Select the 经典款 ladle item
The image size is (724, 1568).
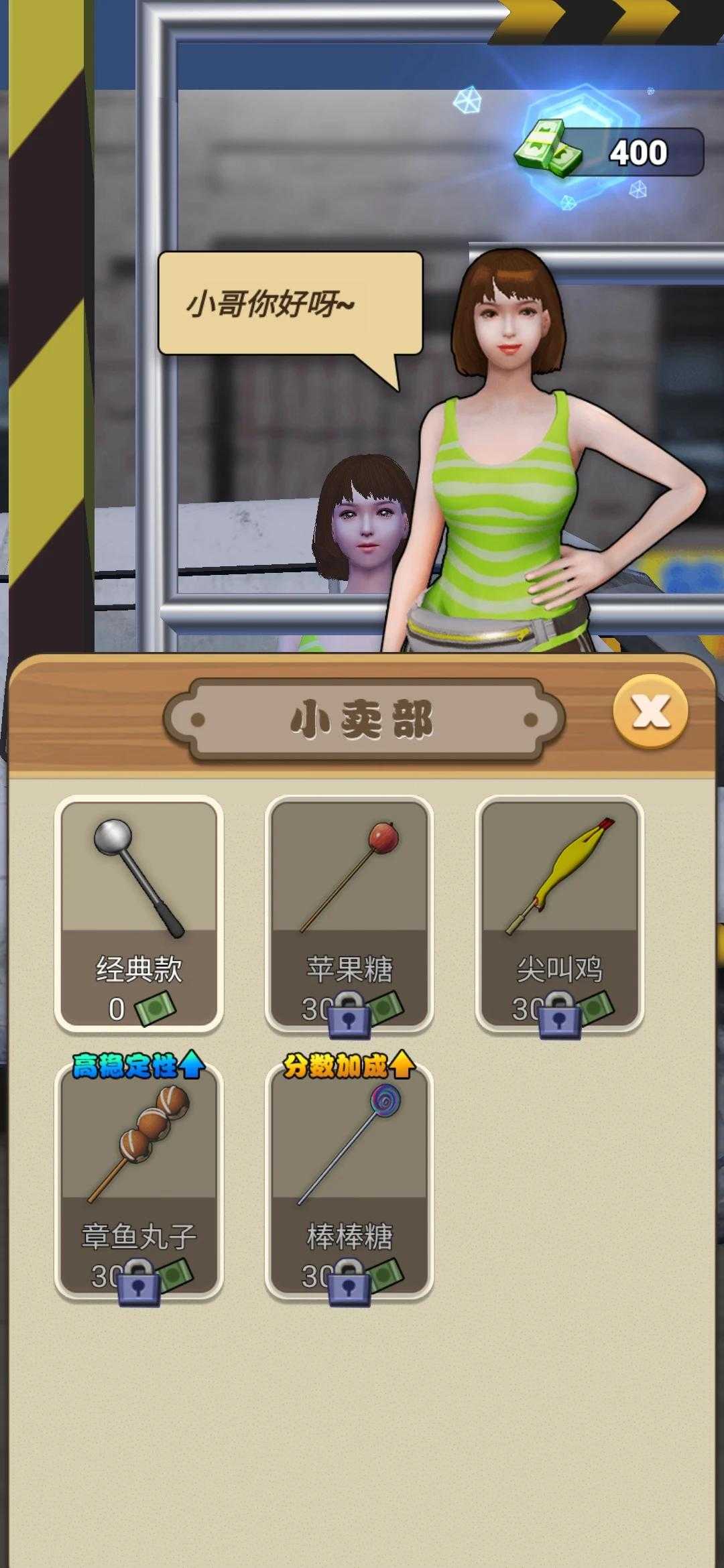click(x=139, y=913)
